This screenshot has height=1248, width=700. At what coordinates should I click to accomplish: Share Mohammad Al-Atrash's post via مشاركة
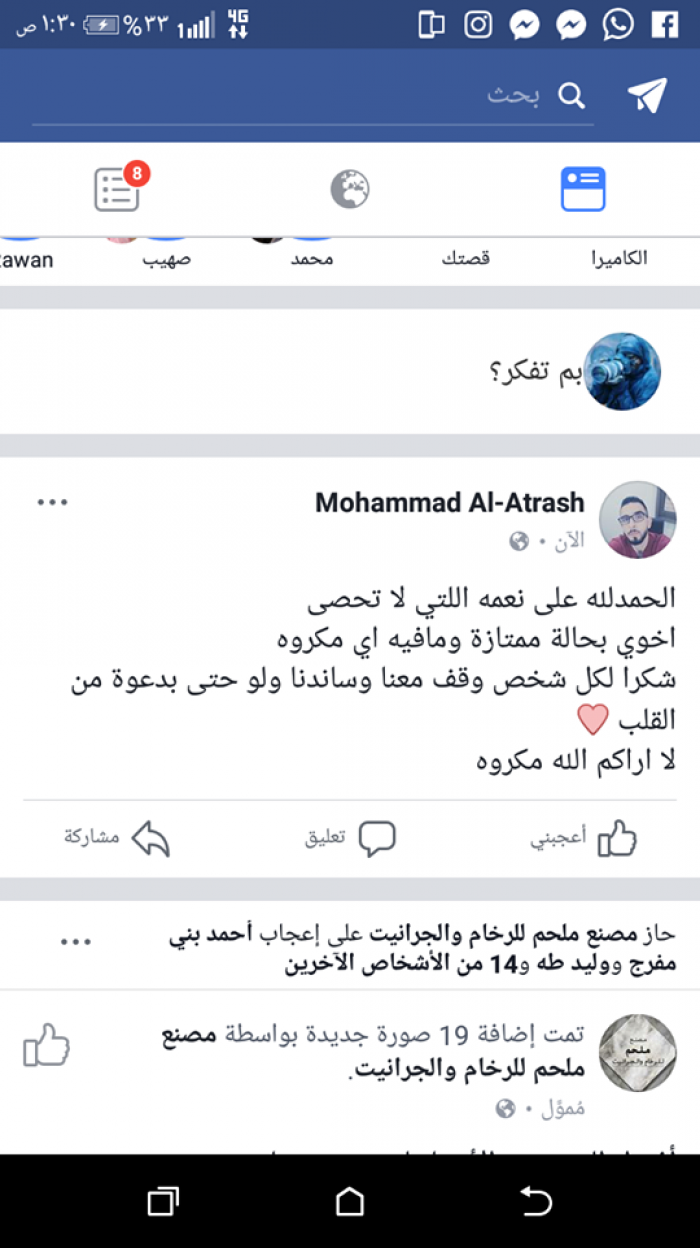117,839
